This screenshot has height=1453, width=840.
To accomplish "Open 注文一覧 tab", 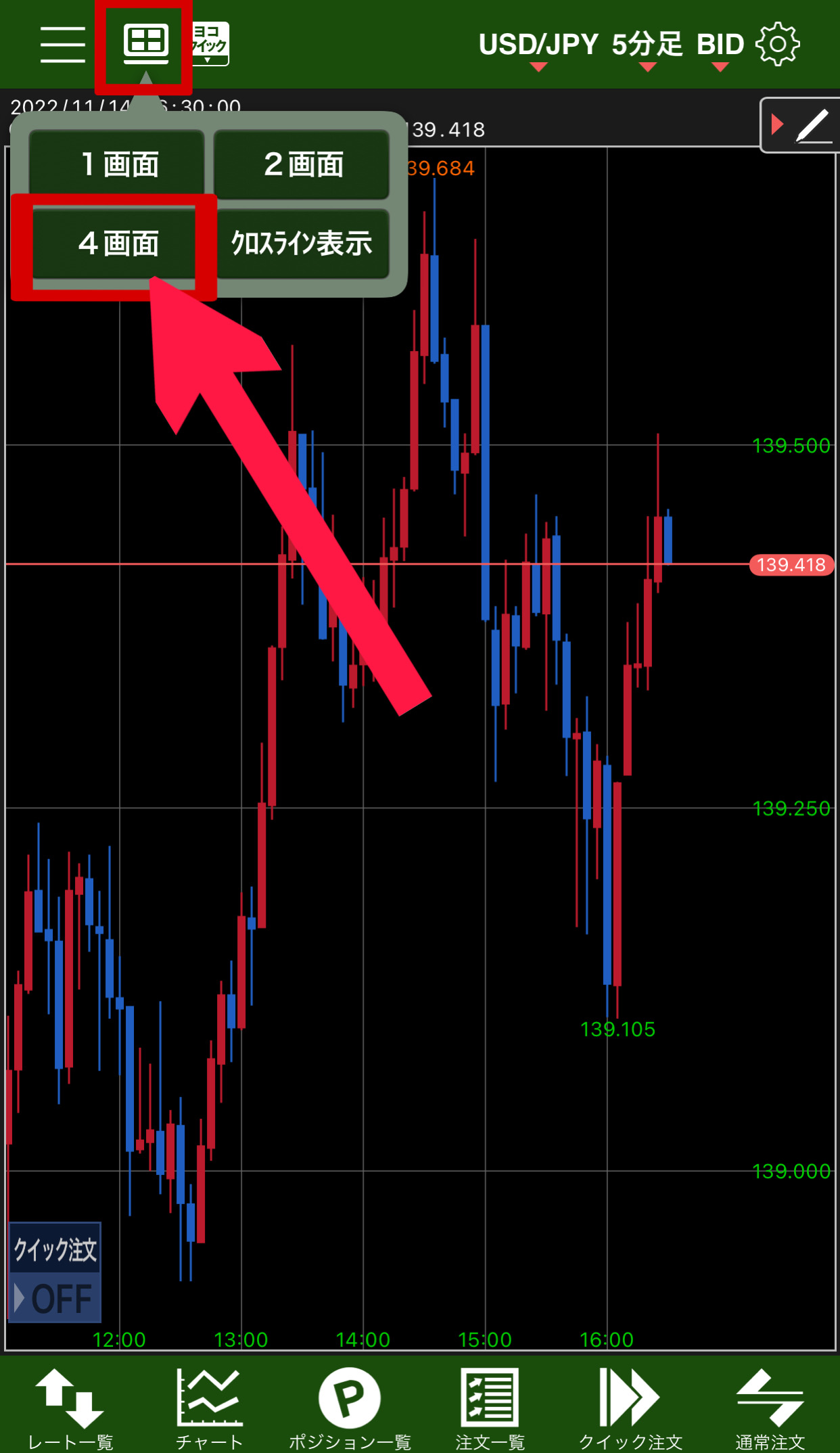I will point(490,1408).
